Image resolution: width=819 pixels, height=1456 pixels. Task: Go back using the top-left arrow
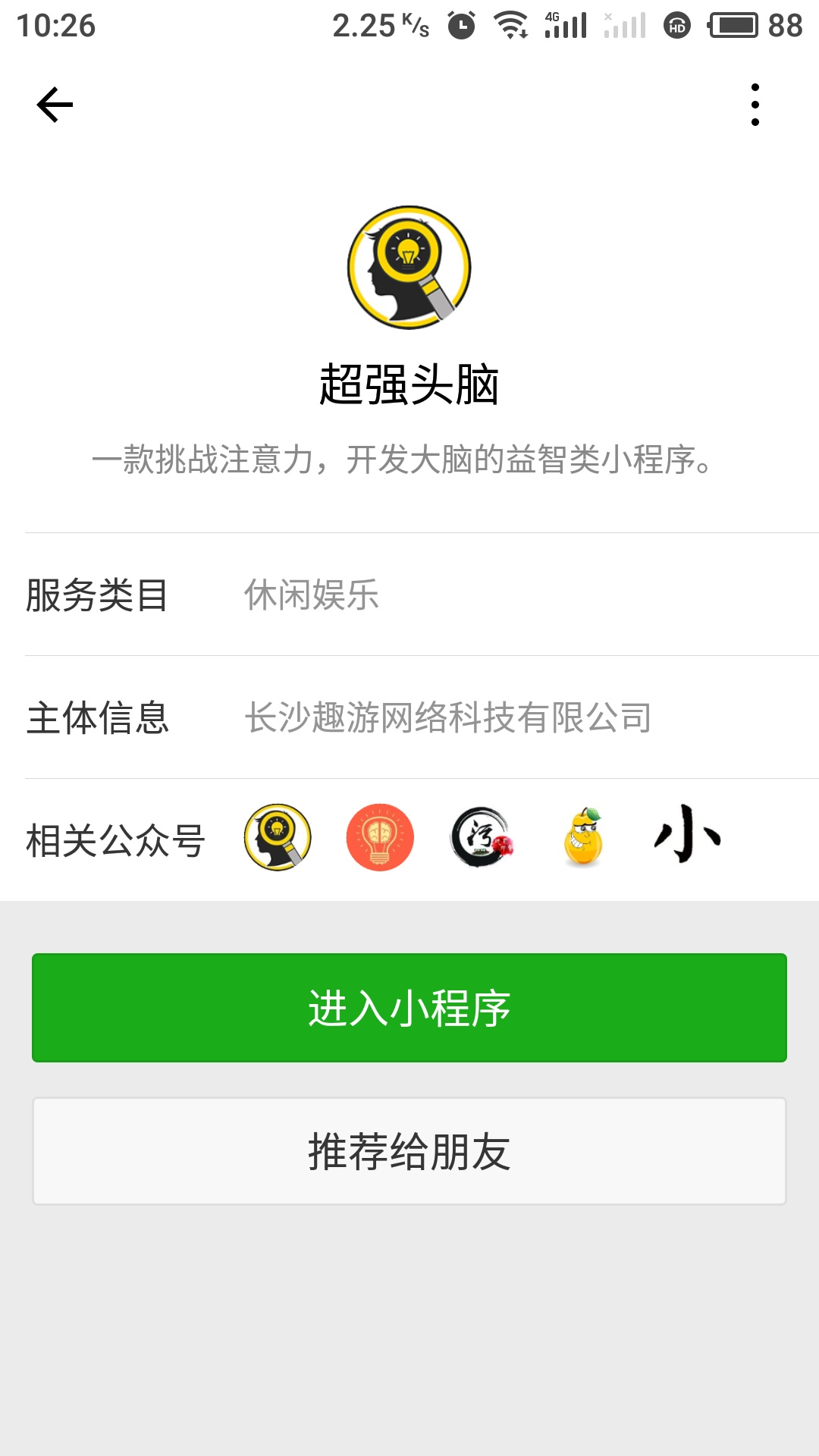(55, 105)
